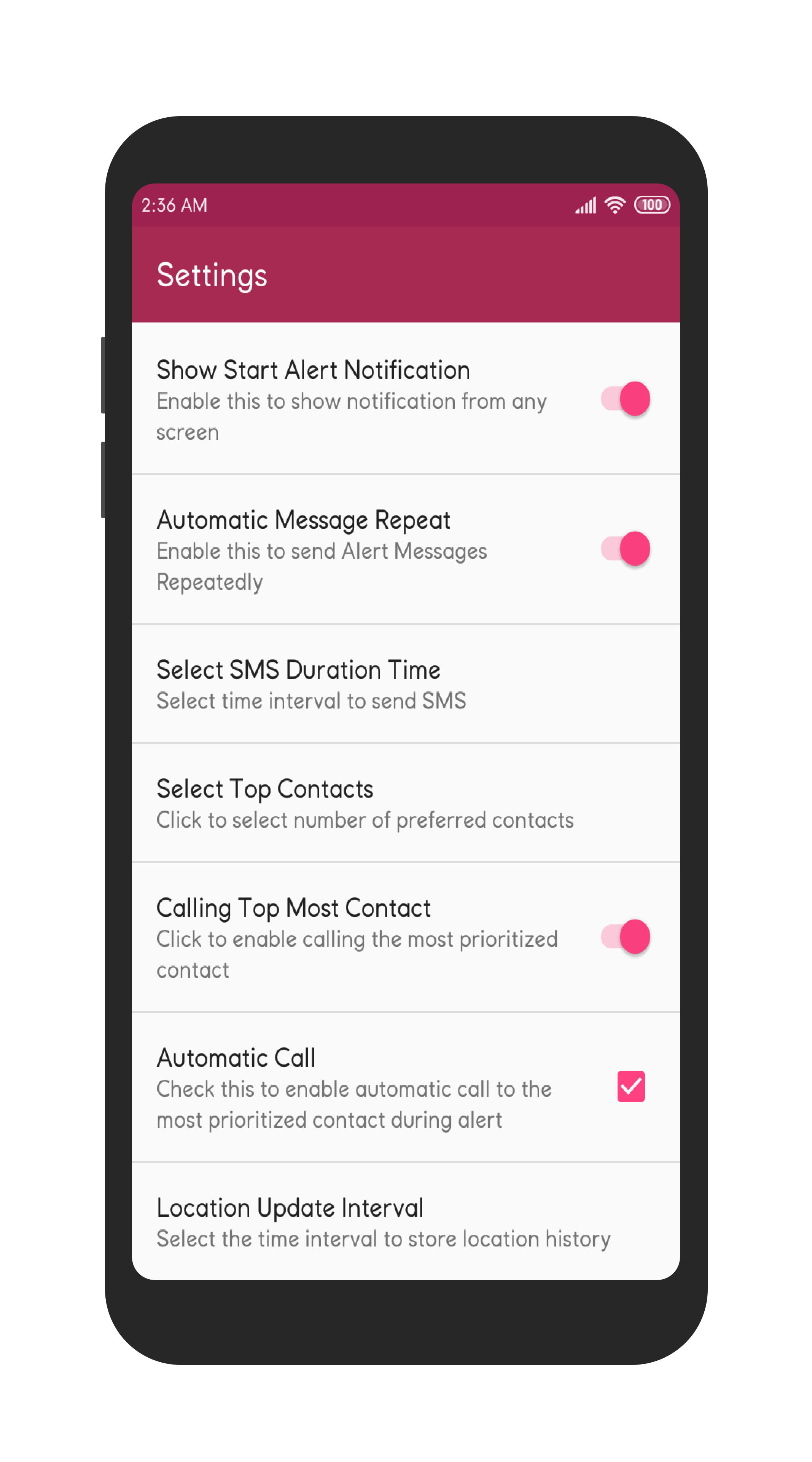Open Select Top Contacts setting

[406, 803]
